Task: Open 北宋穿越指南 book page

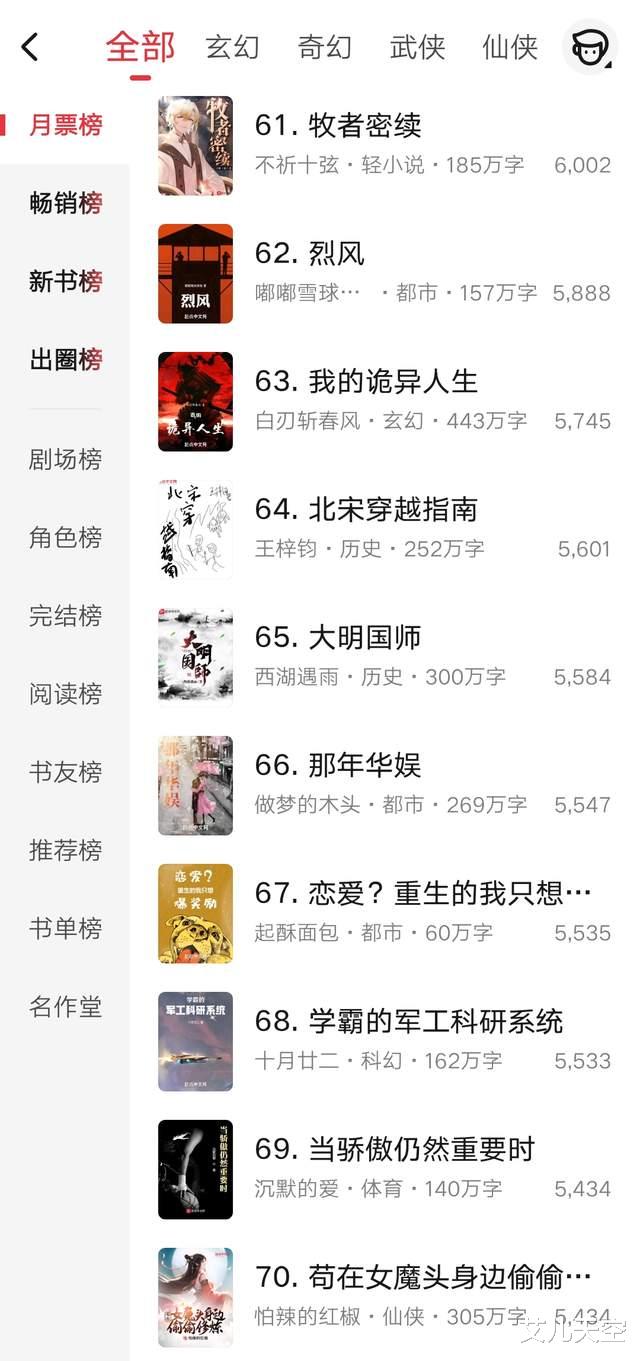Action: (x=366, y=510)
